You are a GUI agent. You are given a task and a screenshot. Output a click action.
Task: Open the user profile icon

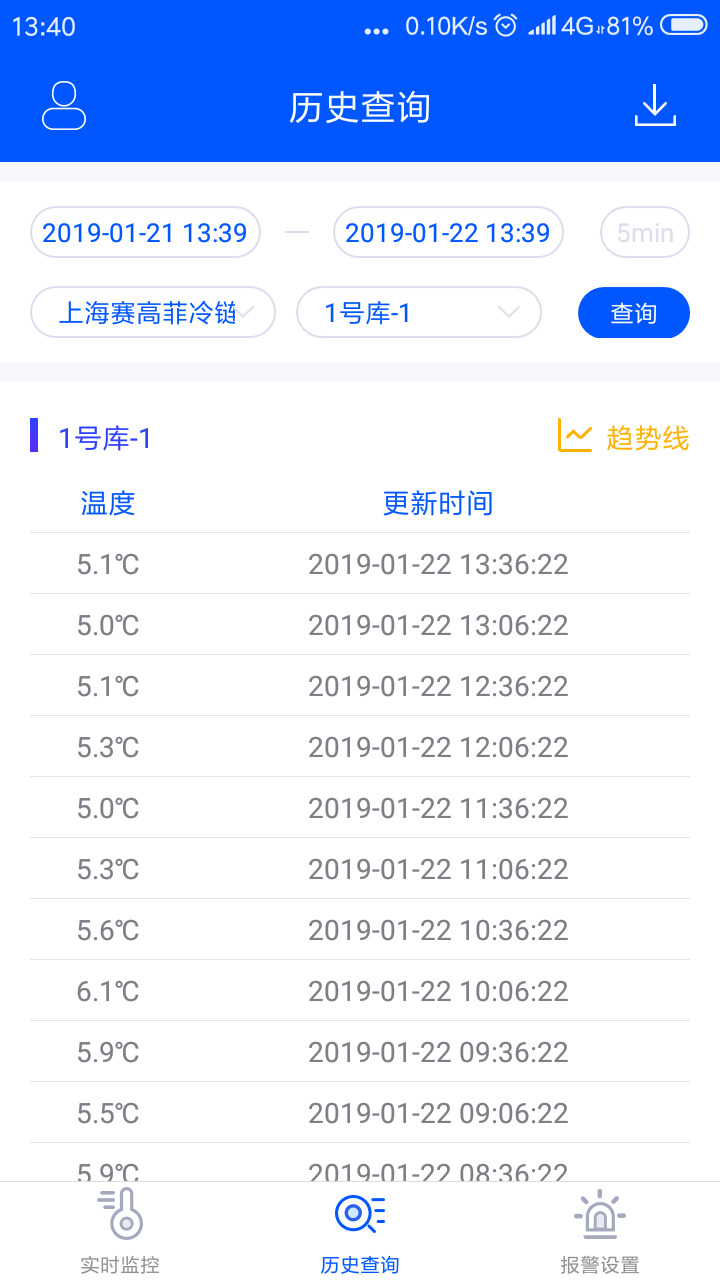[64, 106]
